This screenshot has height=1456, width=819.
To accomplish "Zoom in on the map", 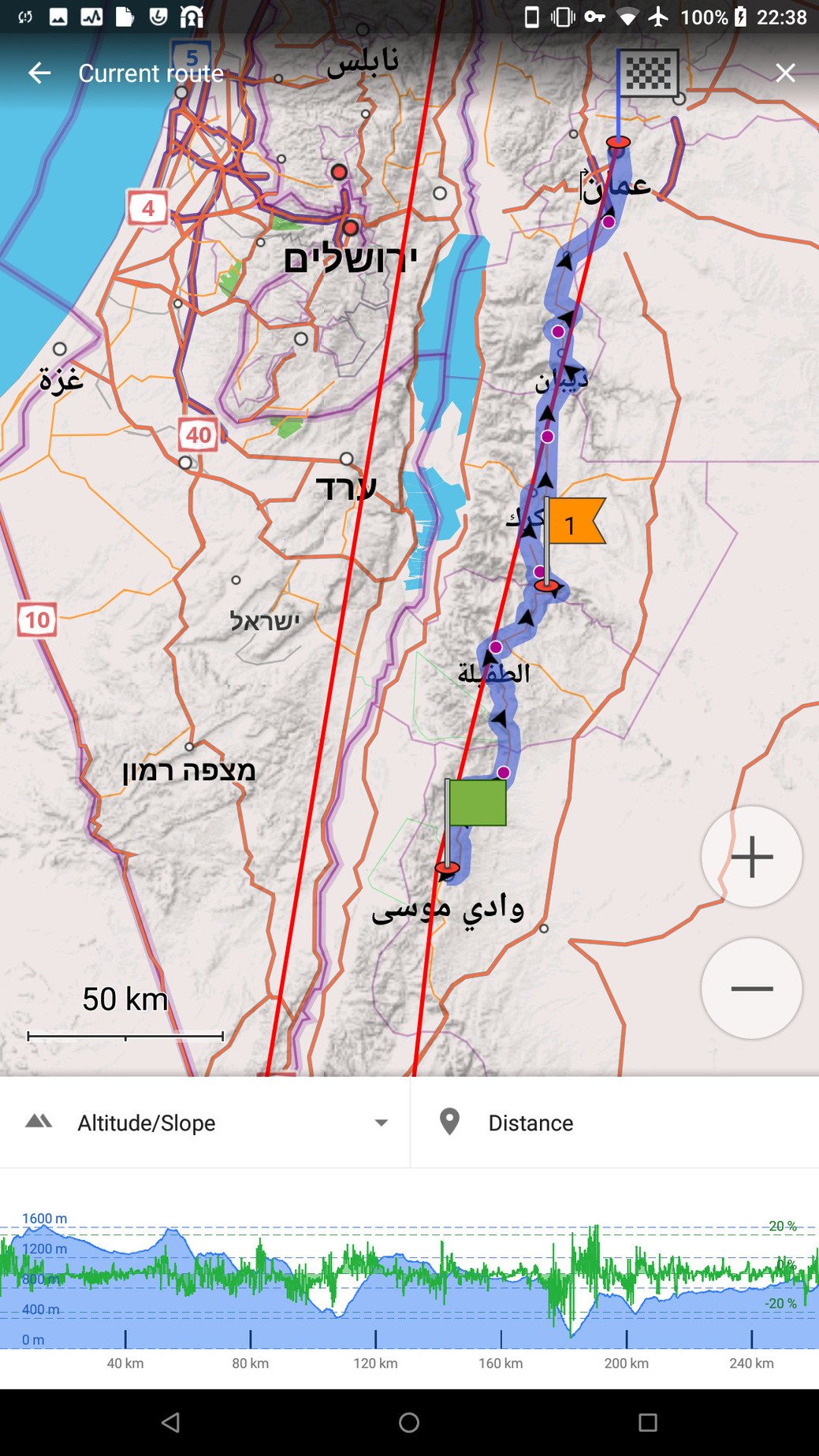I will [x=751, y=856].
